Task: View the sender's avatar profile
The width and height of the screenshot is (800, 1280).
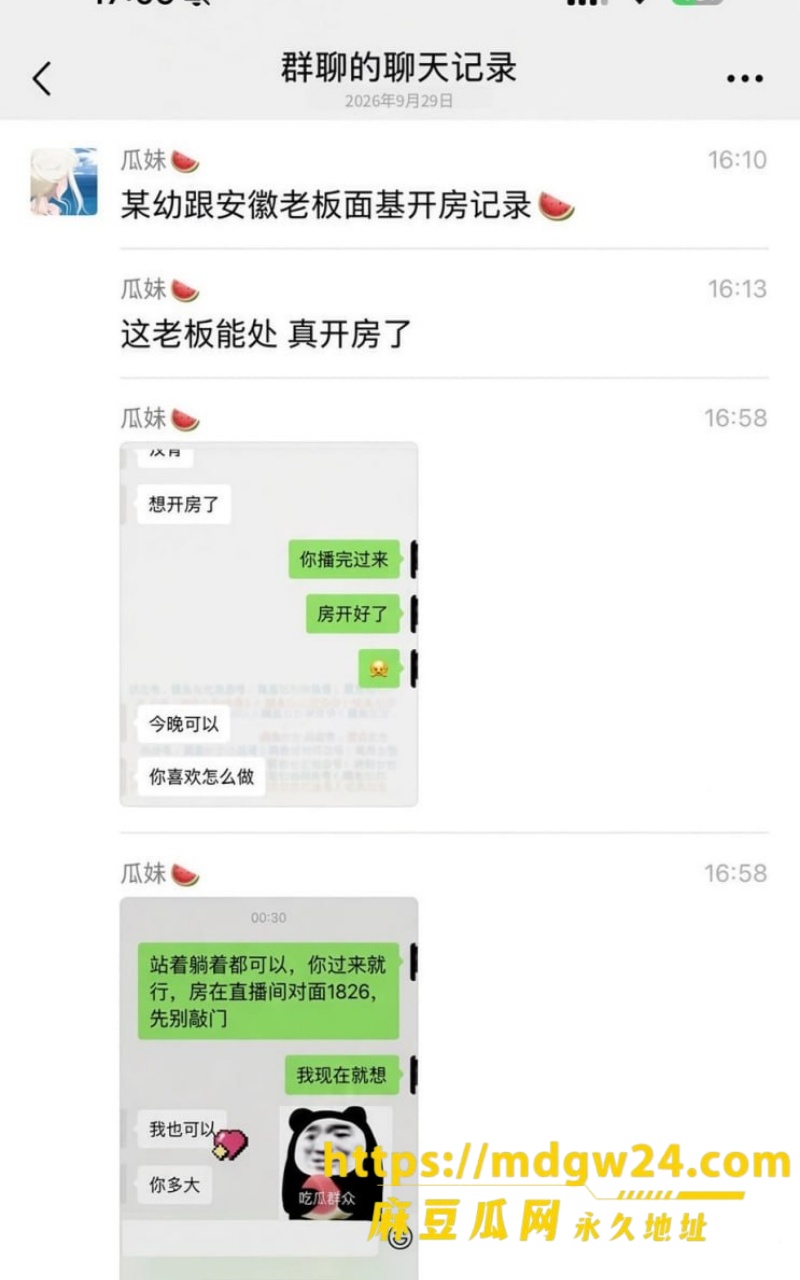Action: (x=64, y=182)
